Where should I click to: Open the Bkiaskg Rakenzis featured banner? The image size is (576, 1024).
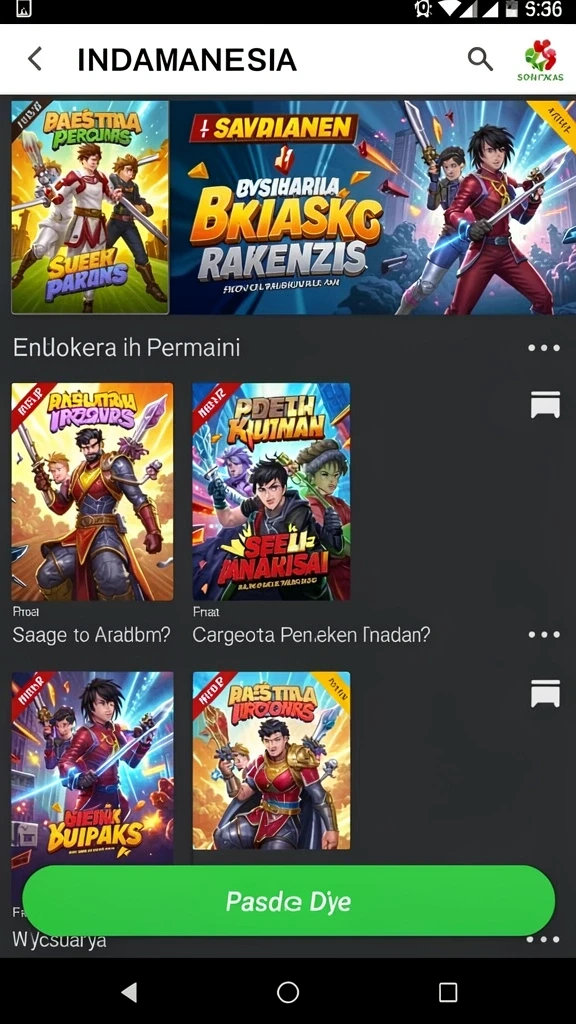[373, 207]
